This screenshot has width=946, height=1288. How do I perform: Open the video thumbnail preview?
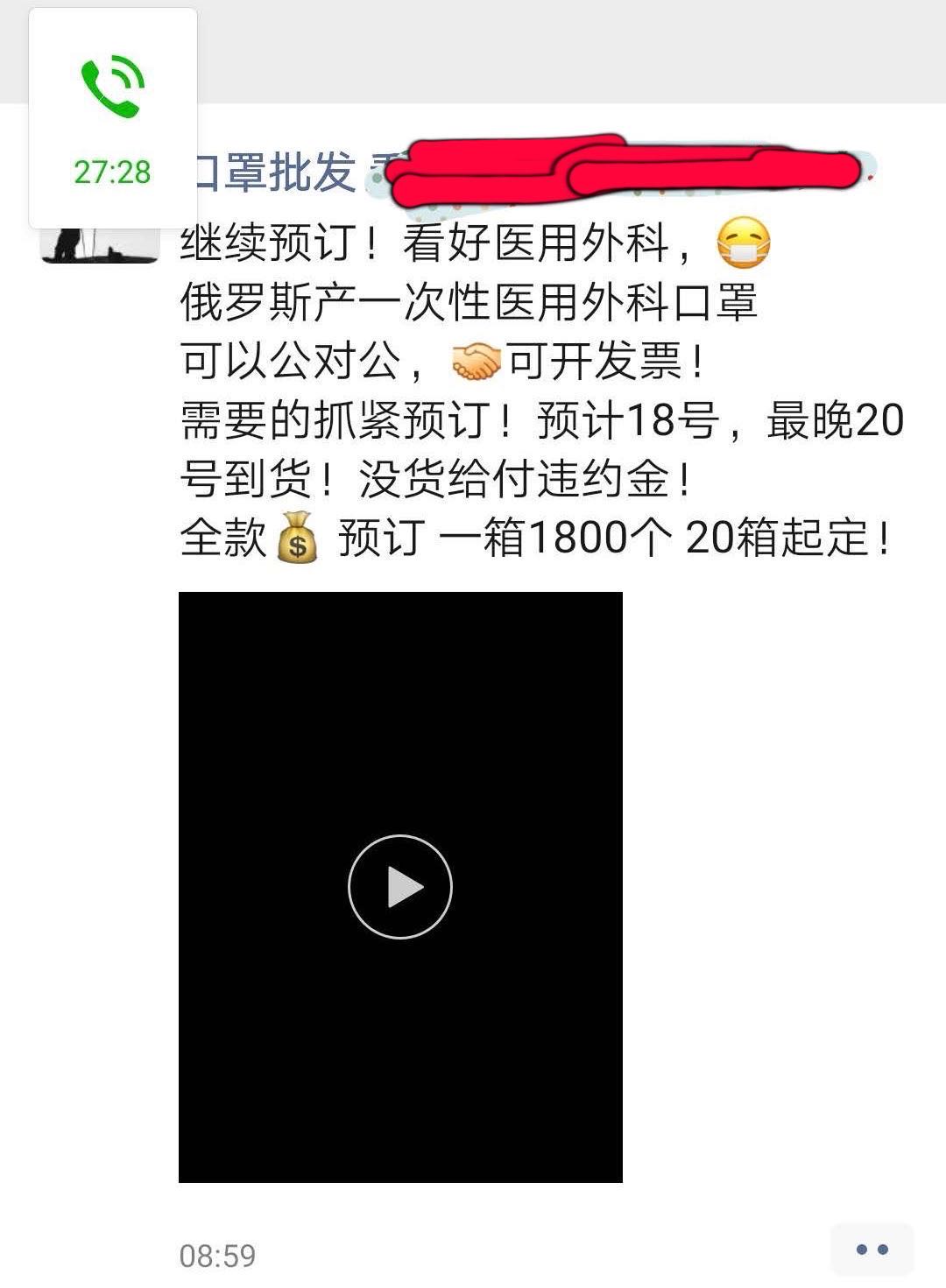[x=400, y=886]
